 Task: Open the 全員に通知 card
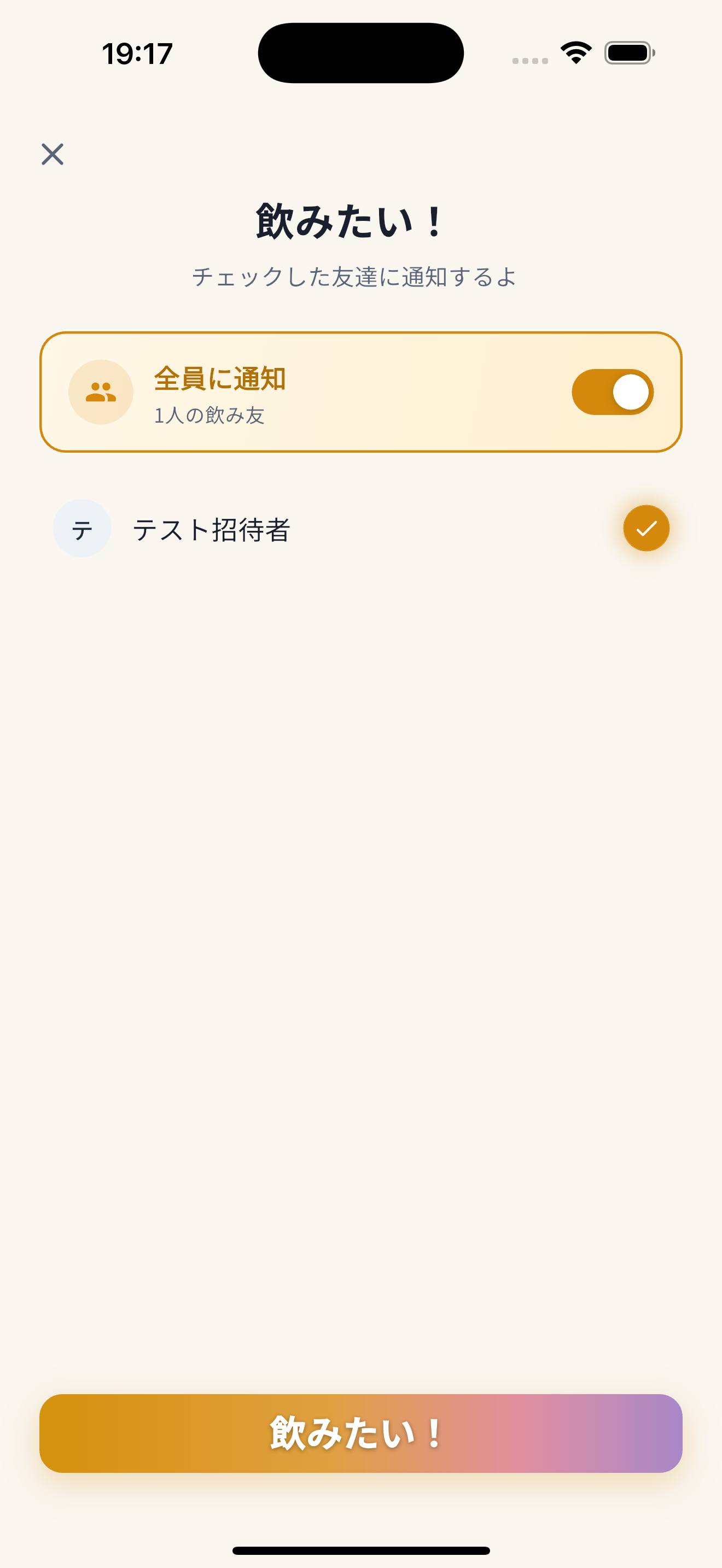(x=361, y=392)
